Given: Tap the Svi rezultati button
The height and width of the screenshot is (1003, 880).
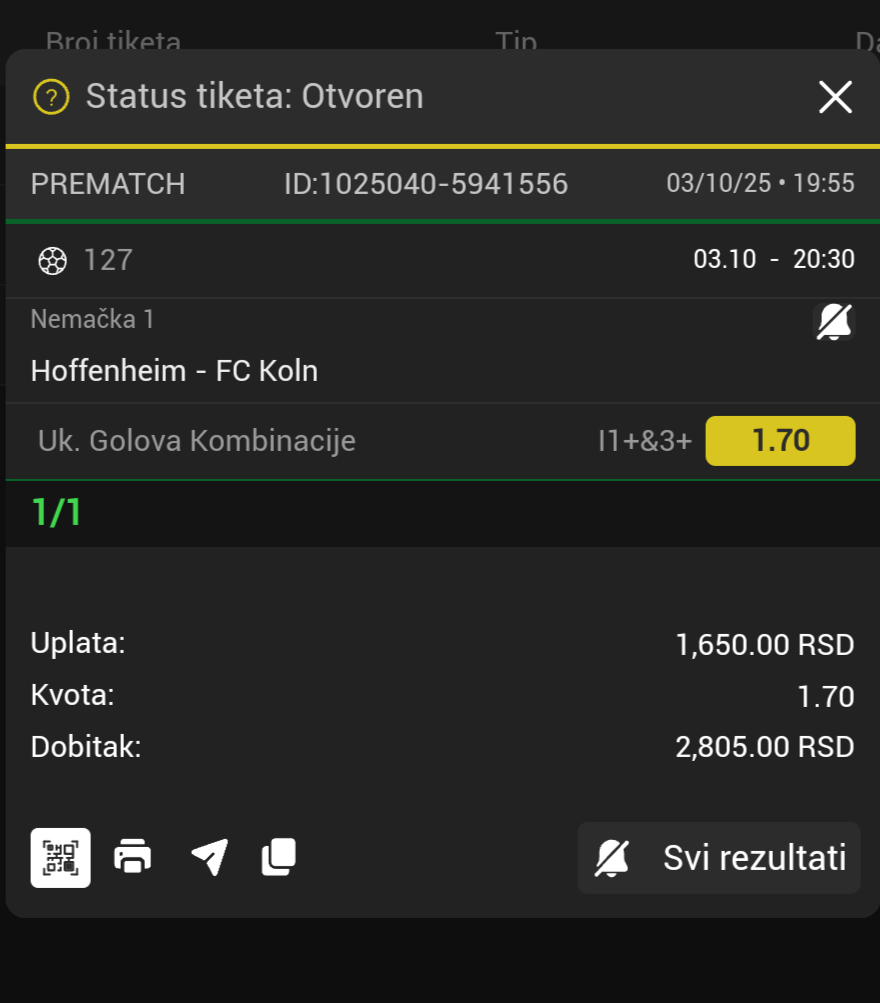Looking at the screenshot, I should 719,858.
